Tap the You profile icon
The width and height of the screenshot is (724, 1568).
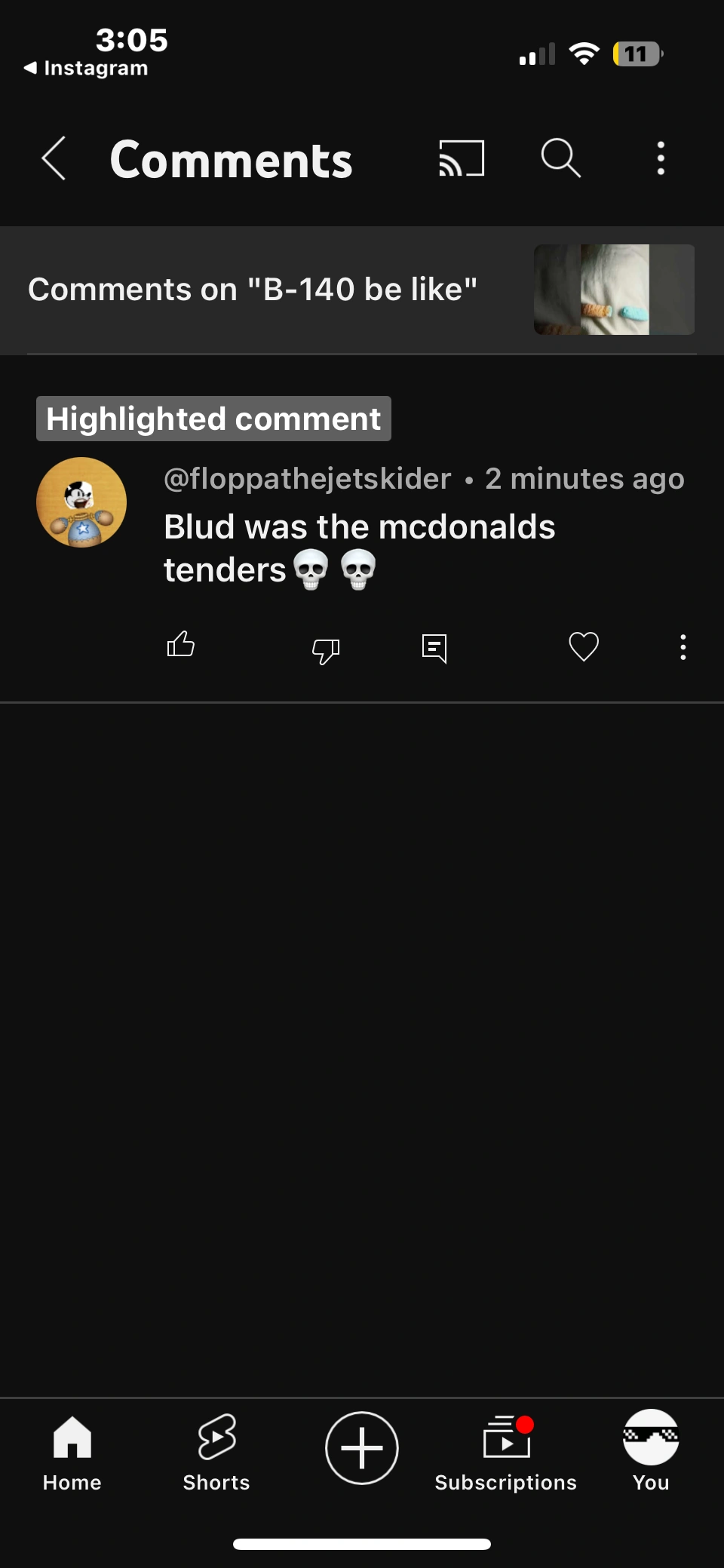(x=649, y=1441)
